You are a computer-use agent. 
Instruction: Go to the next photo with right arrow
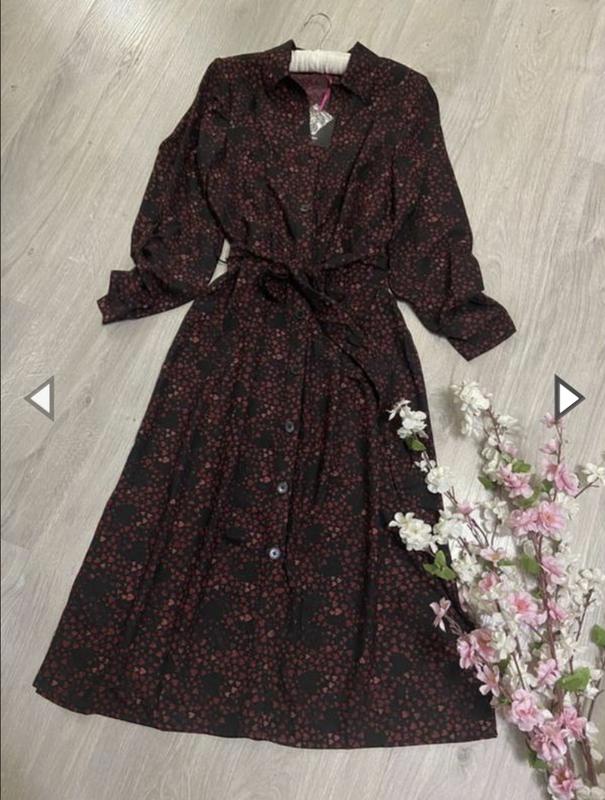(568, 398)
